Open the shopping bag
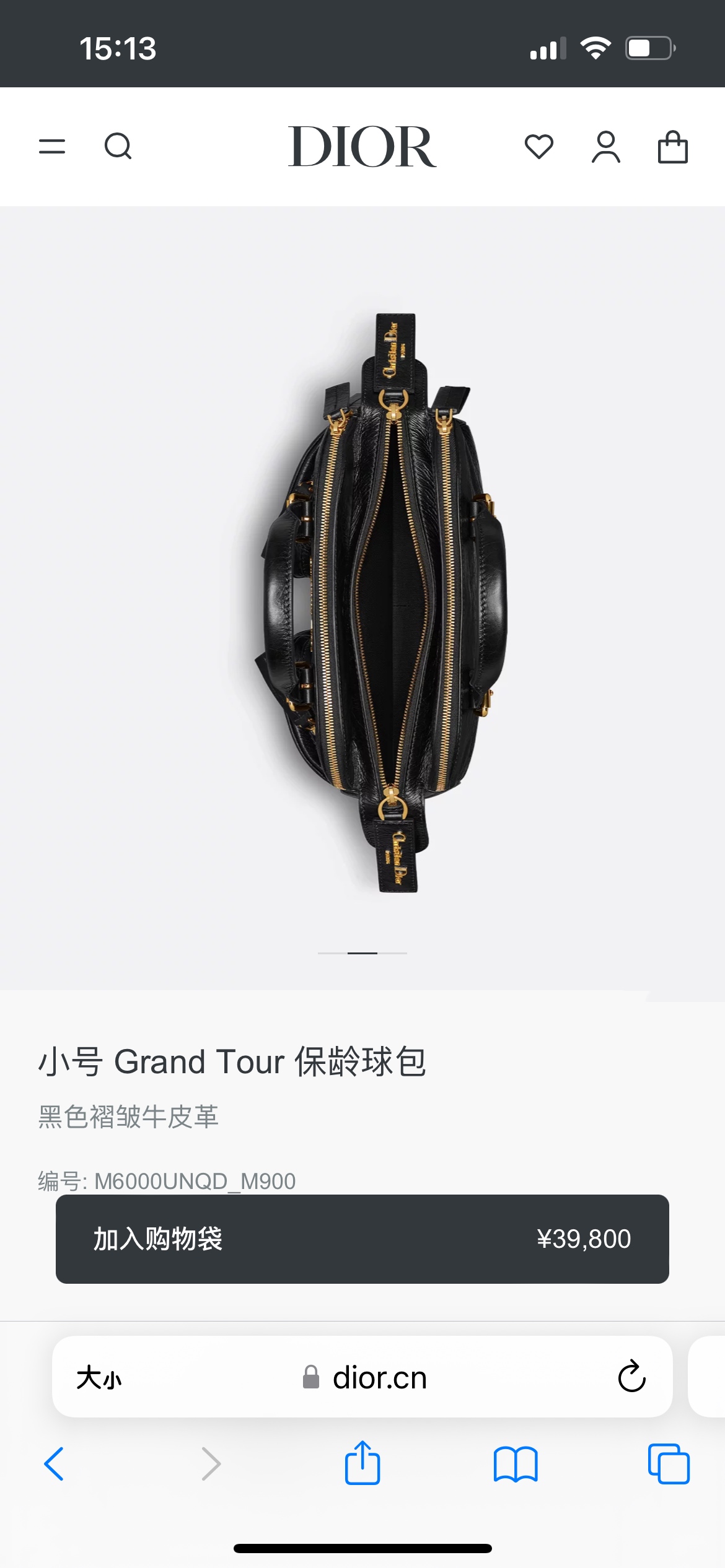725x1568 pixels. tap(672, 147)
